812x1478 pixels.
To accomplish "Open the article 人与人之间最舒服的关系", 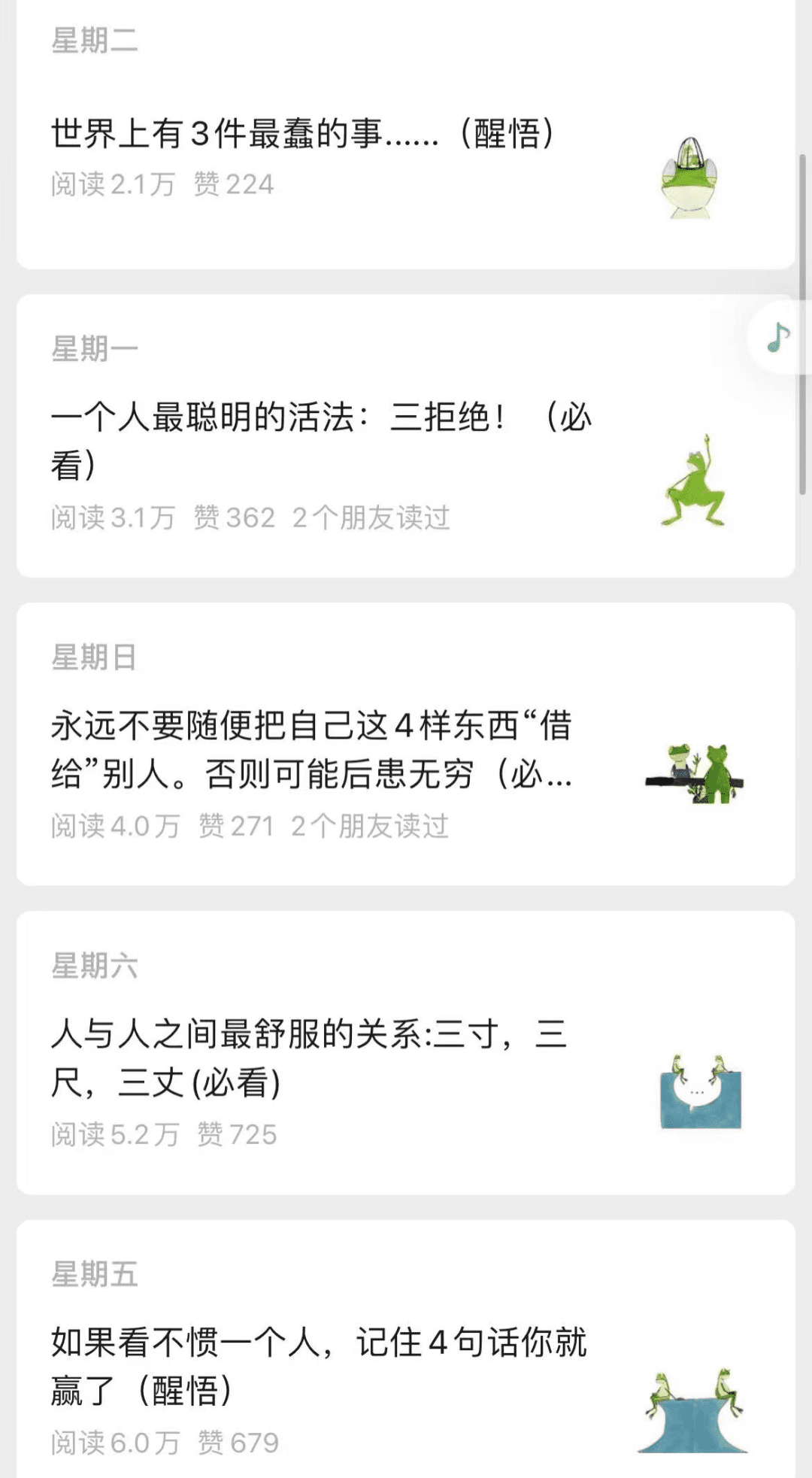I will coord(308,1058).
